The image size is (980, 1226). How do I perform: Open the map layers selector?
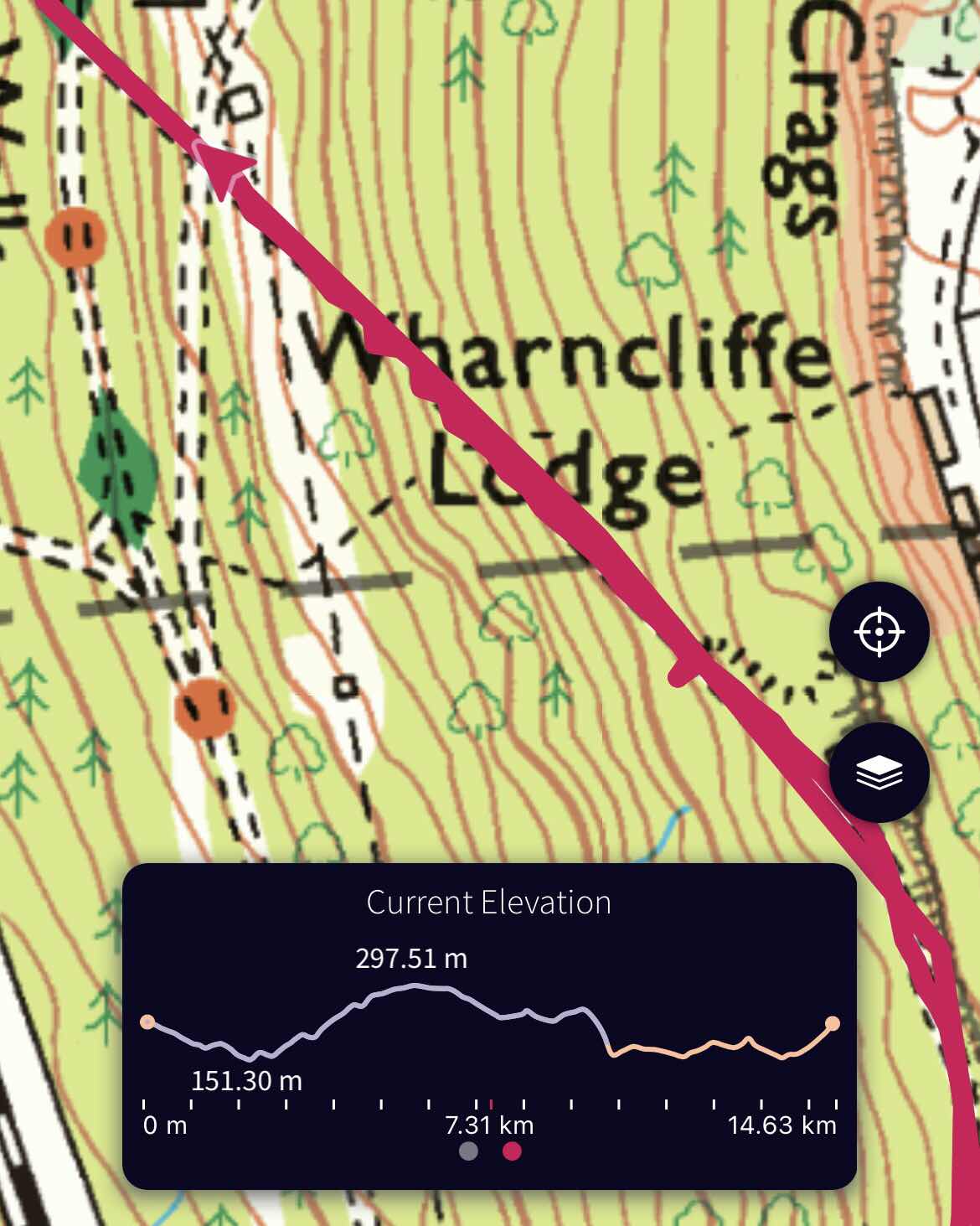click(x=879, y=772)
